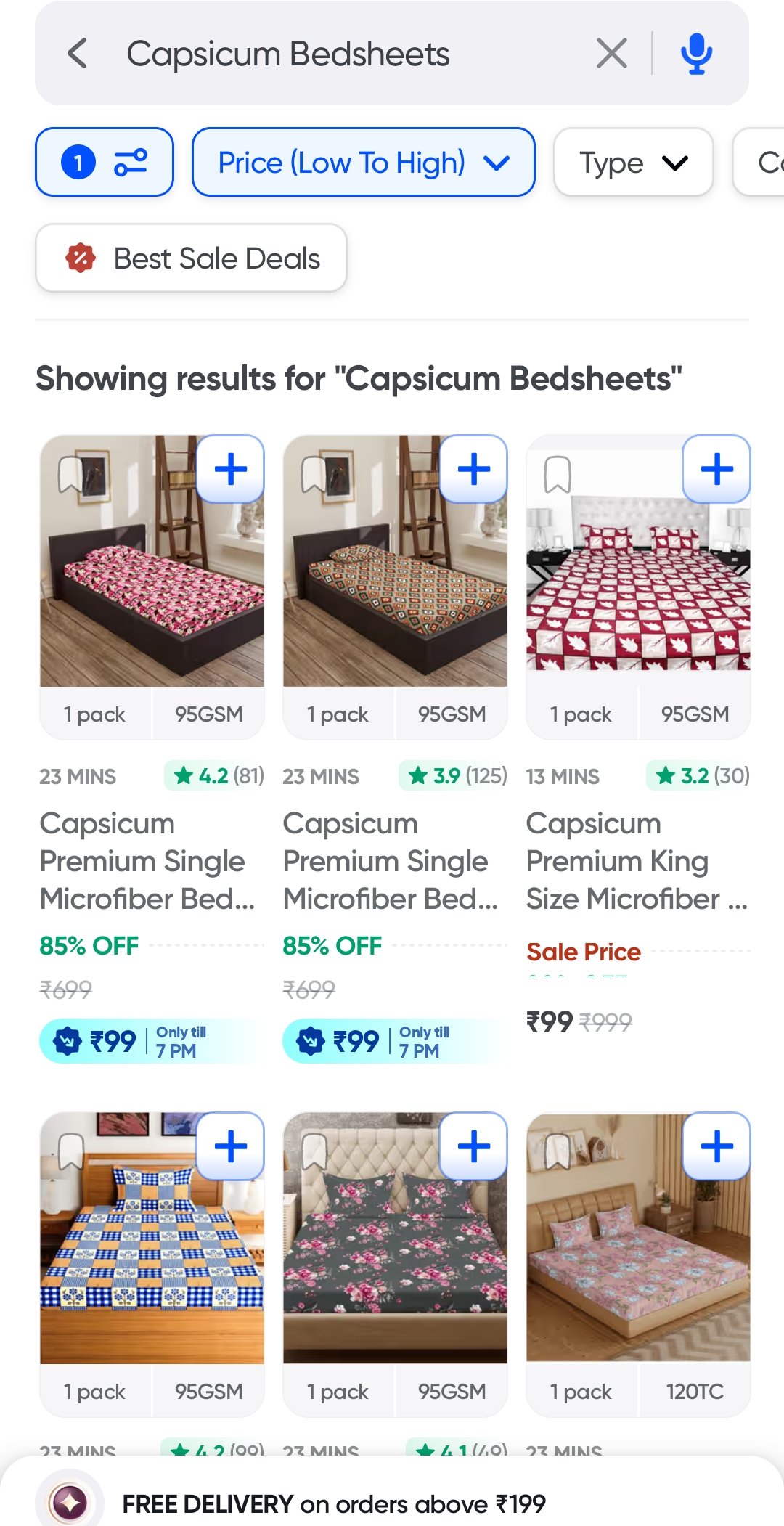Add the blue checkered bedsheet to cart

pyautogui.click(x=231, y=1146)
